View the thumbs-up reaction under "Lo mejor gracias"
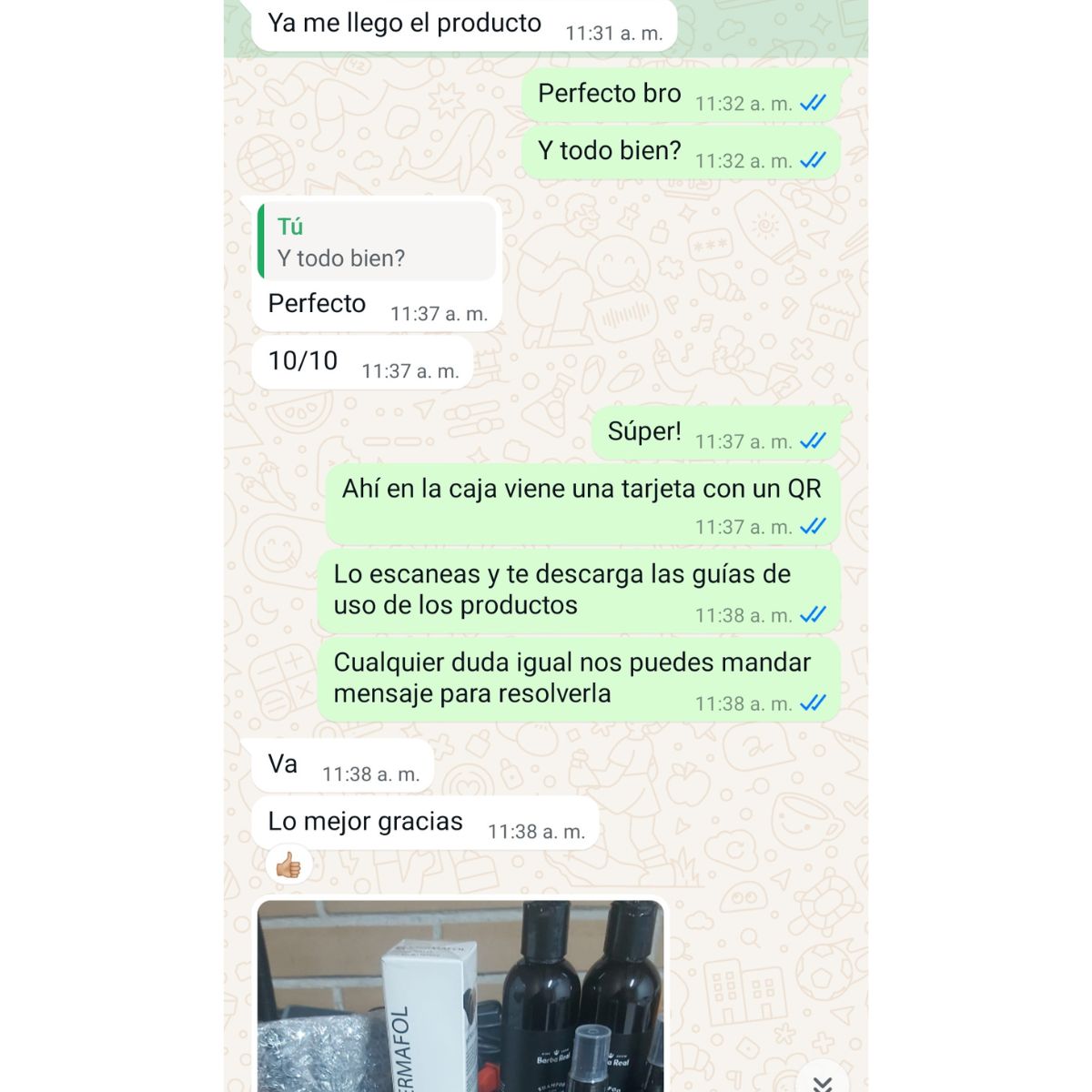This screenshot has height=1092, width=1092. click(288, 865)
